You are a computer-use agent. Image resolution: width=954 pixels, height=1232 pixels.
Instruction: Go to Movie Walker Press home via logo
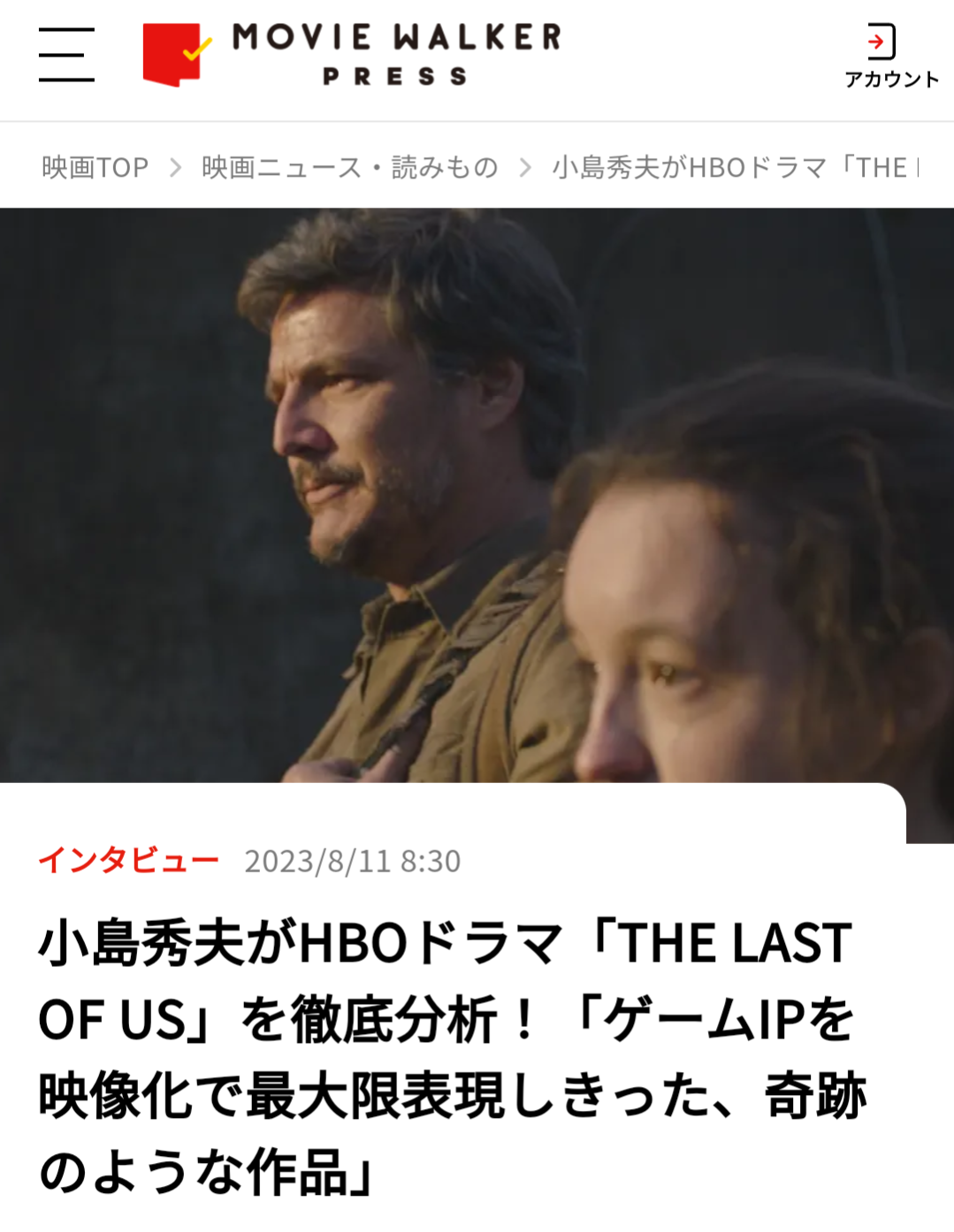352,55
